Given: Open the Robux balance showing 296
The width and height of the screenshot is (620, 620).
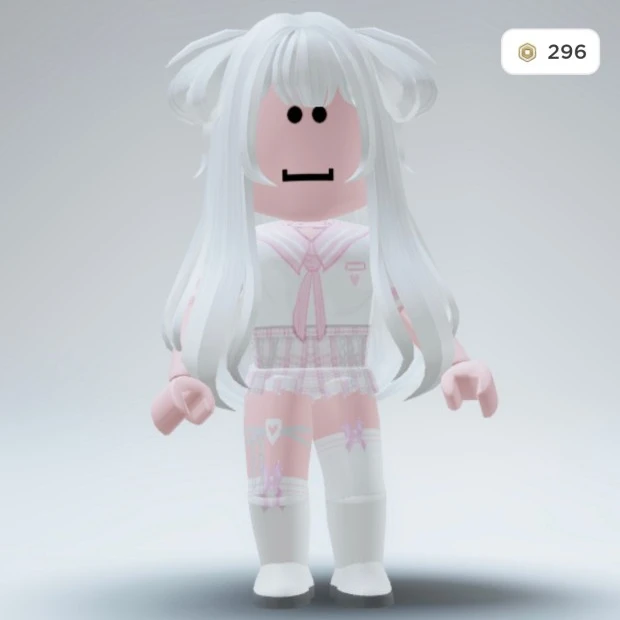Looking at the screenshot, I should click(551, 52).
